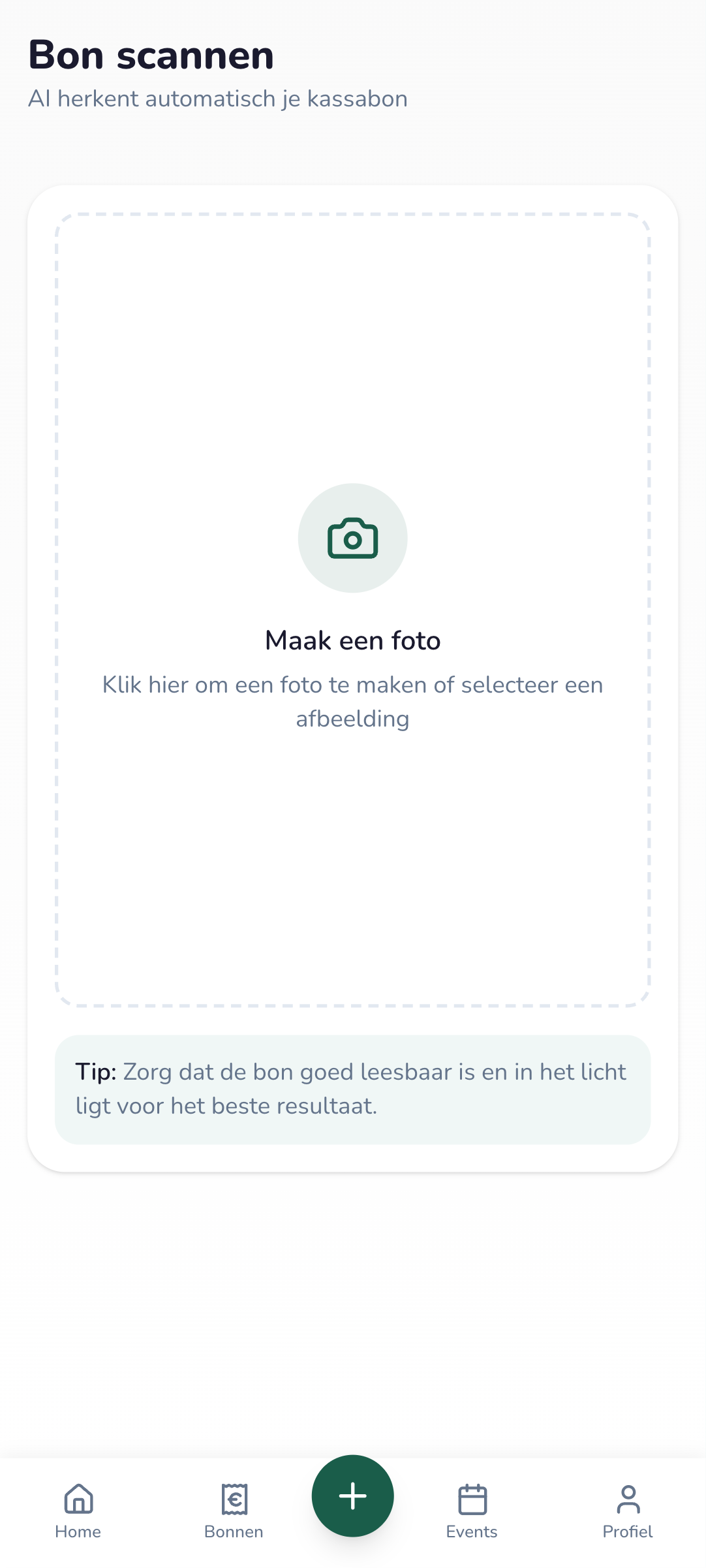This screenshot has height=1568, width=706.
Task: Tap the Profiel label in the navigation
Action: [x=628, y=1532]
